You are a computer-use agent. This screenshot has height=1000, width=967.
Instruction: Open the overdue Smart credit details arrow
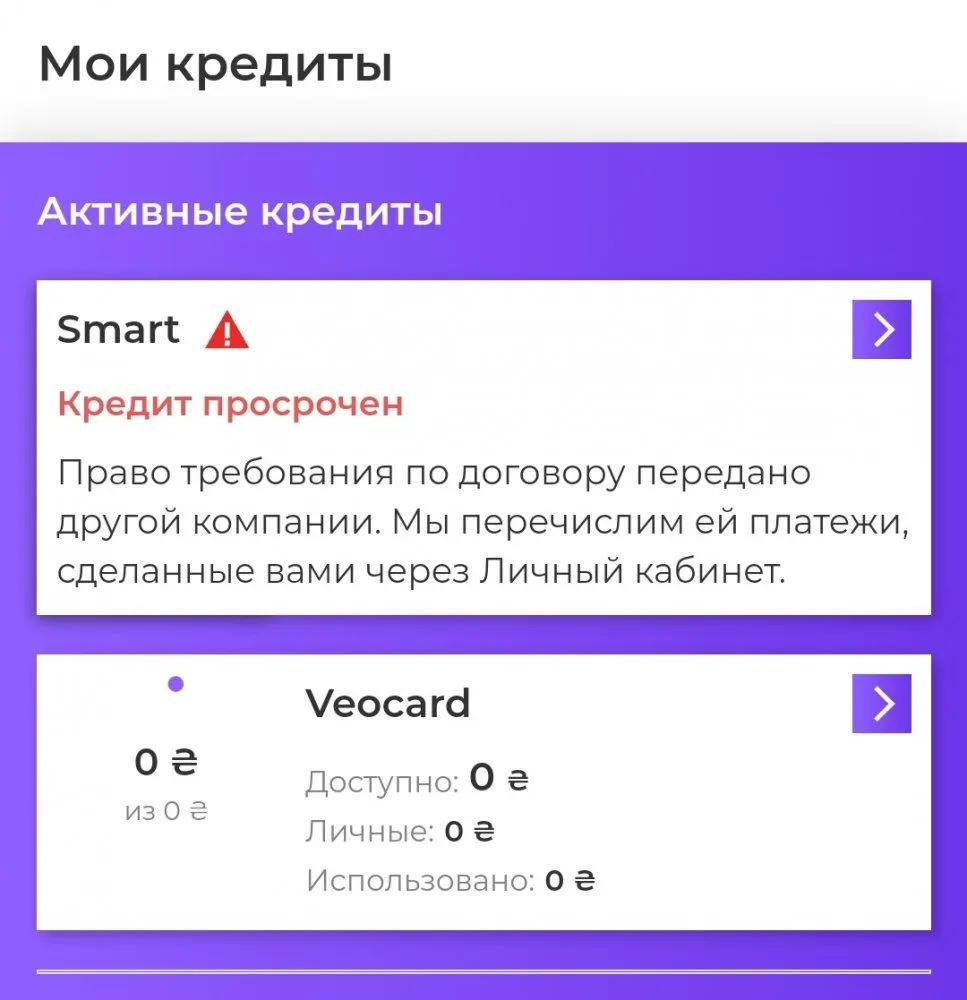881,329
